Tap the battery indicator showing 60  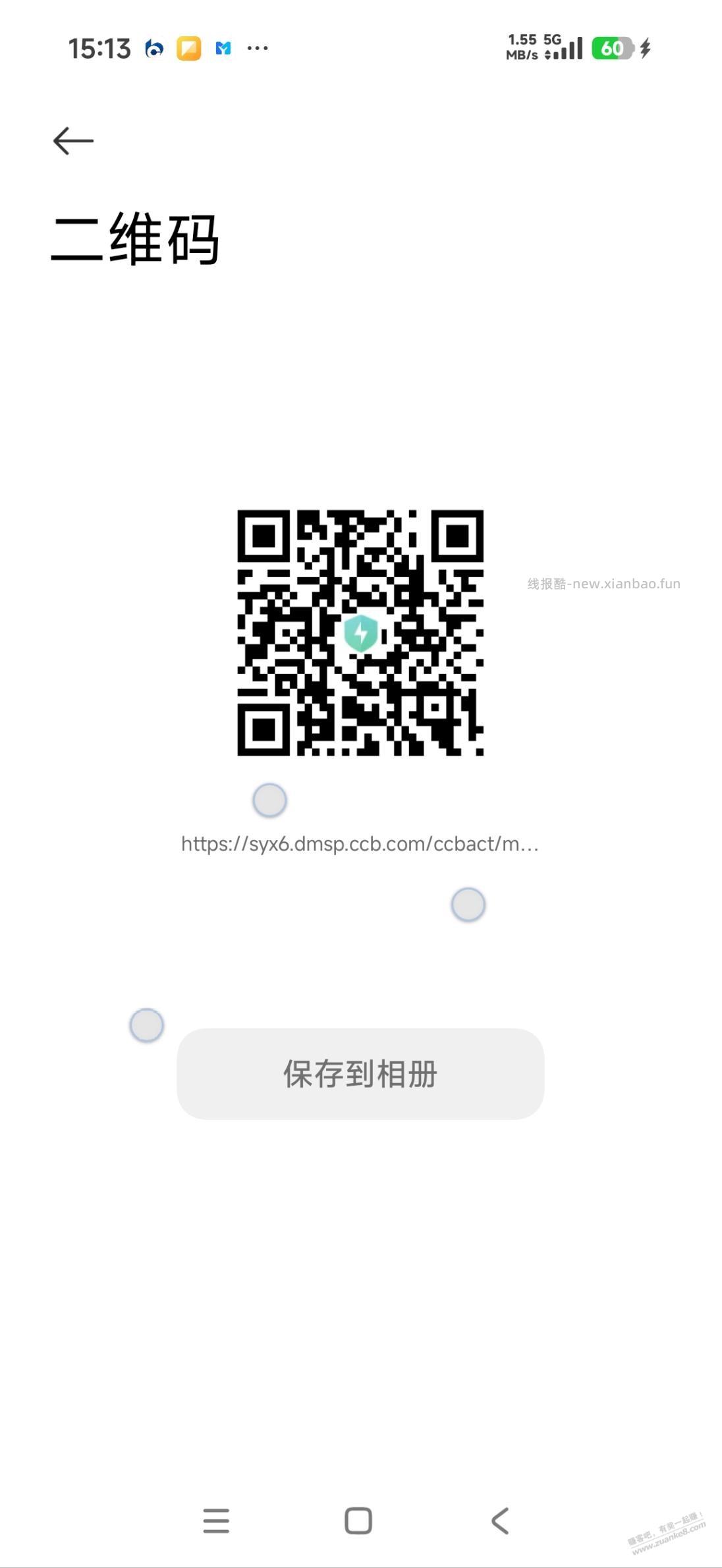point(613,48)
